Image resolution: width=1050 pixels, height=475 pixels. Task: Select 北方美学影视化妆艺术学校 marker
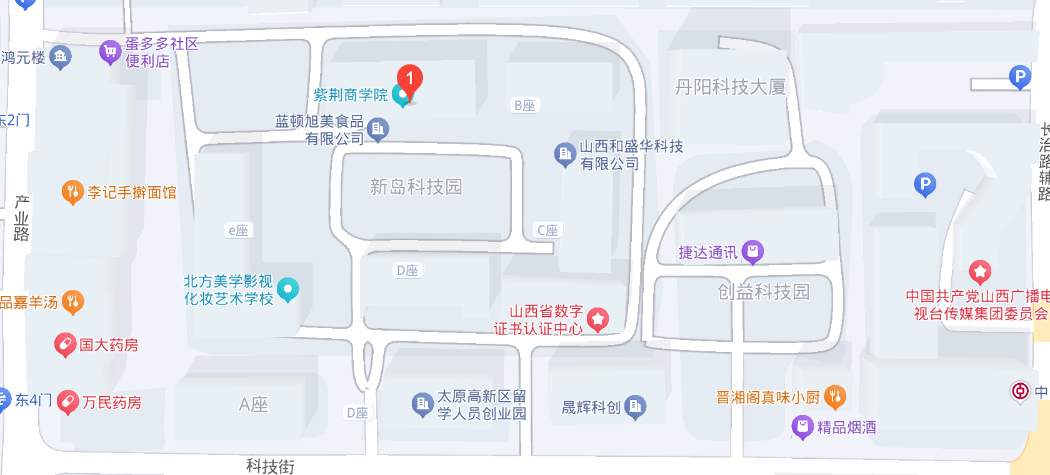point(289,290)
